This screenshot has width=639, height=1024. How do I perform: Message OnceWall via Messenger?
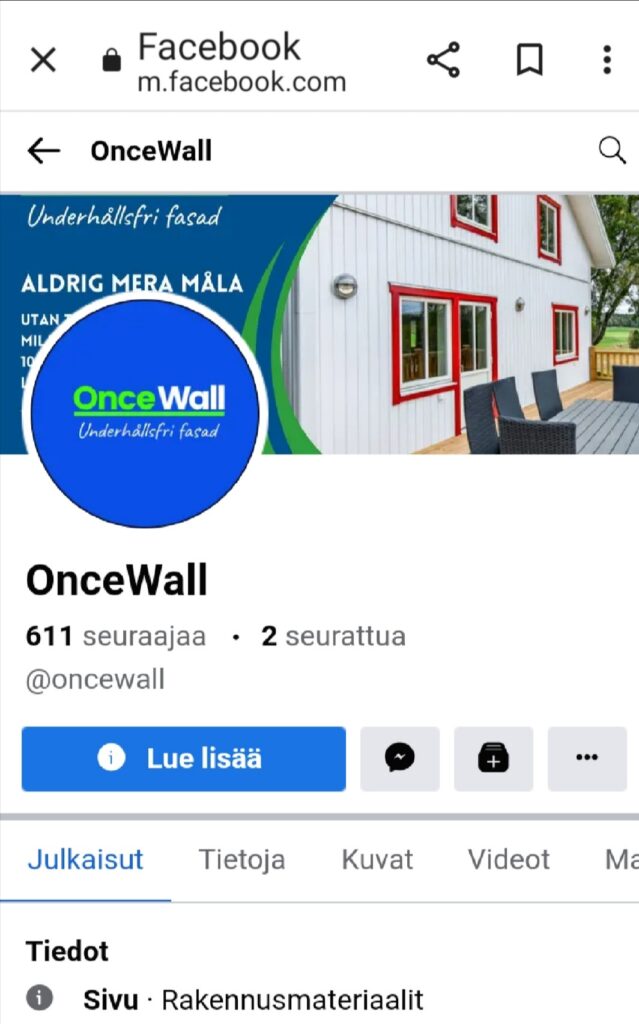tap(399, 759)
